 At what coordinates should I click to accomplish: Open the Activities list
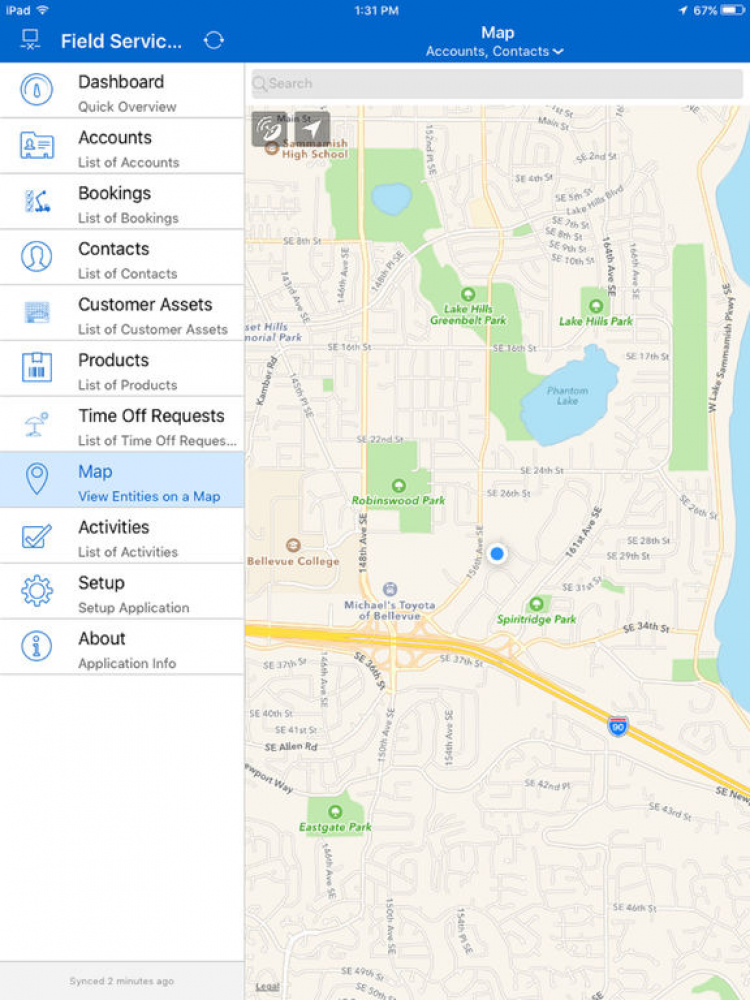122,537
